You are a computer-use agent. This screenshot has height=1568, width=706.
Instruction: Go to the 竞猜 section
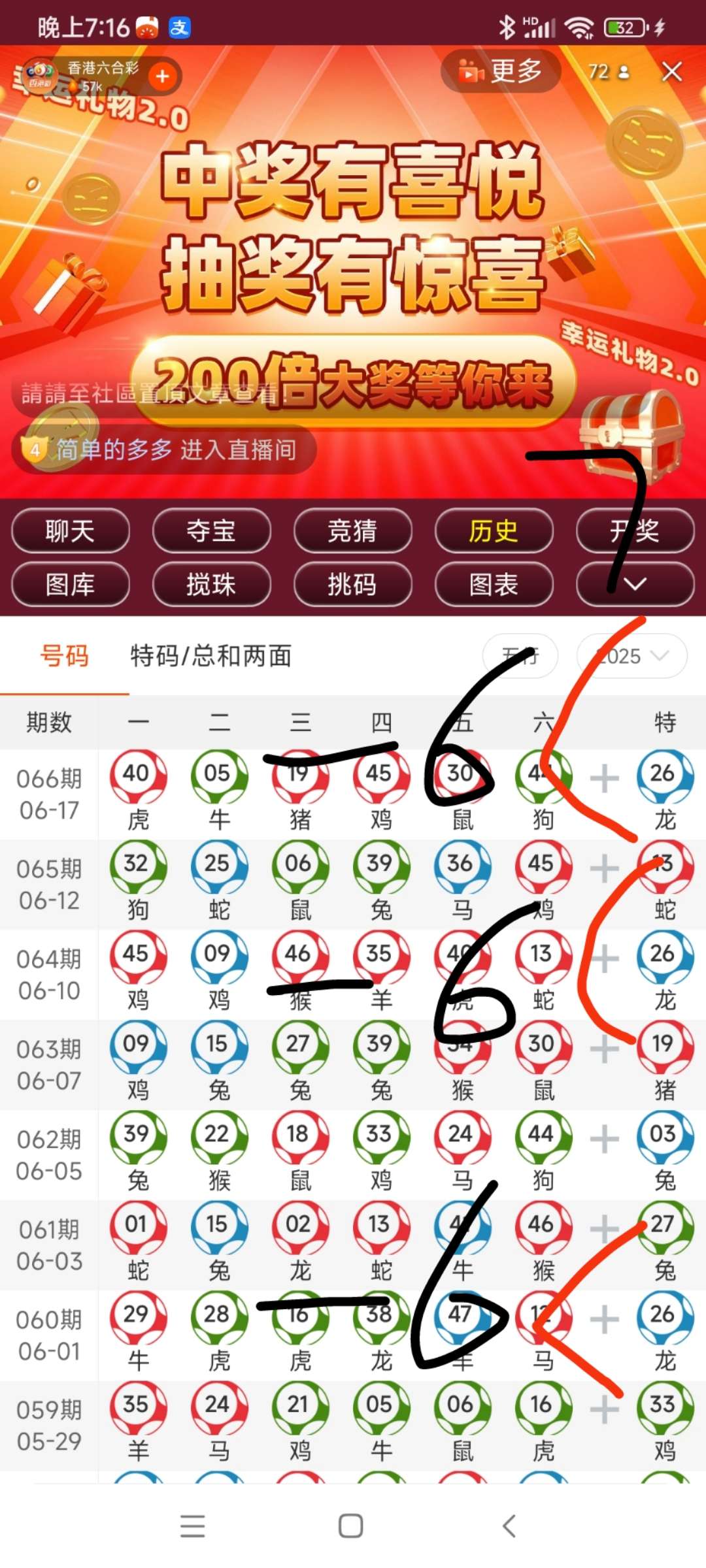tap(352, 531)
